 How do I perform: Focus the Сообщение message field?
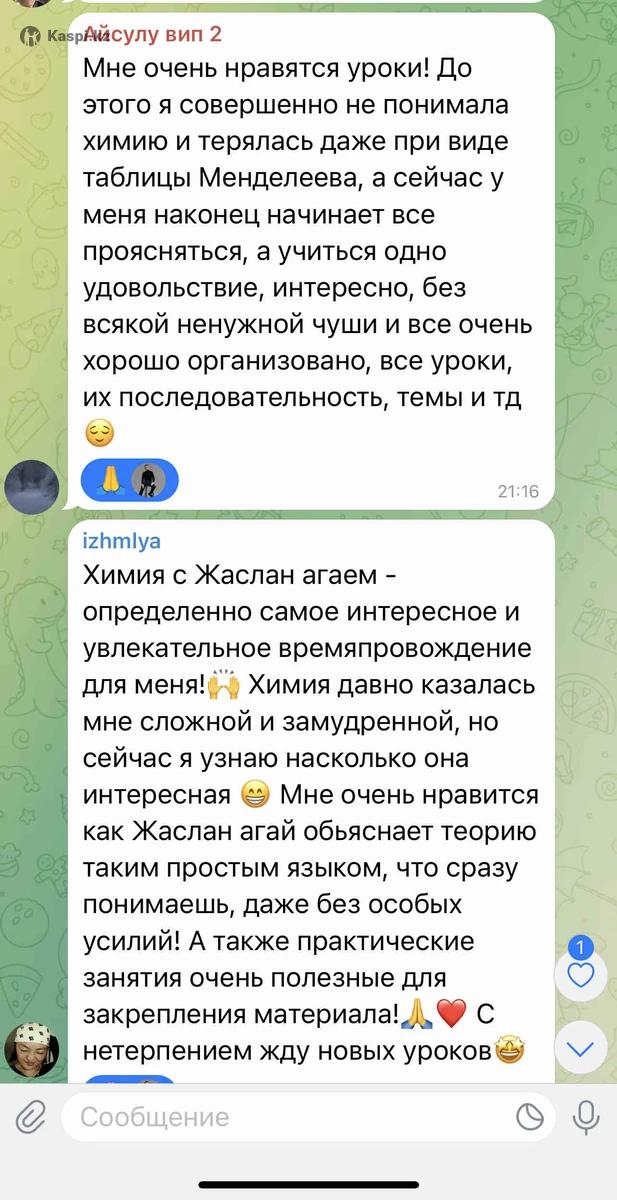coord(290,1117)
